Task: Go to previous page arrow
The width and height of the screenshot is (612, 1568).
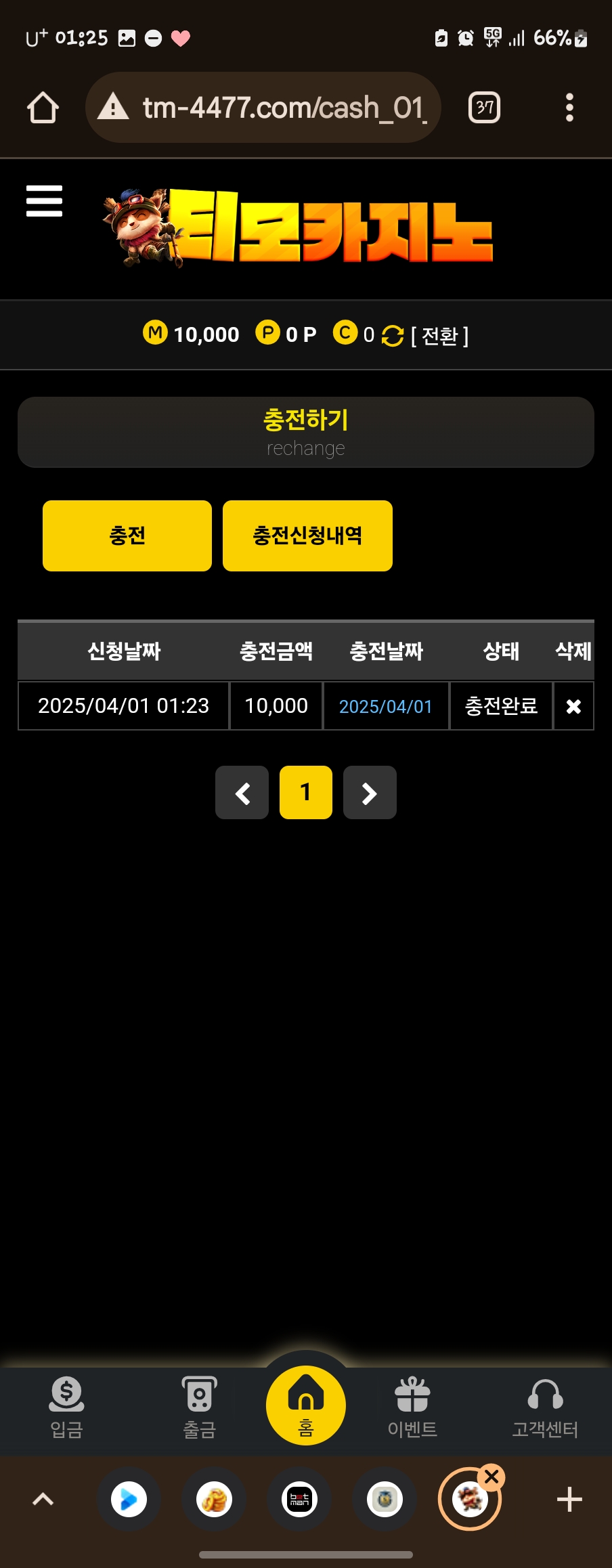Action: [242, 793]
